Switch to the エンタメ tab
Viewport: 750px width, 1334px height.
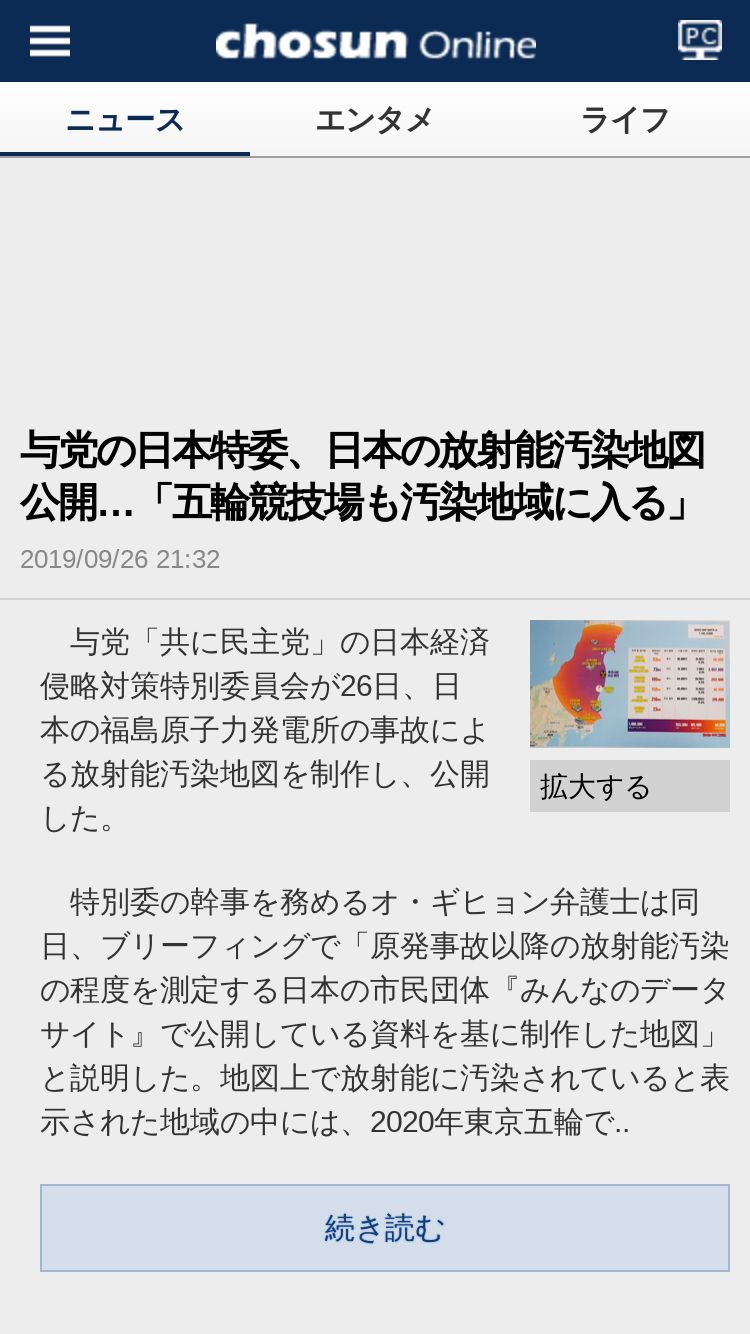tap(375, 120)
